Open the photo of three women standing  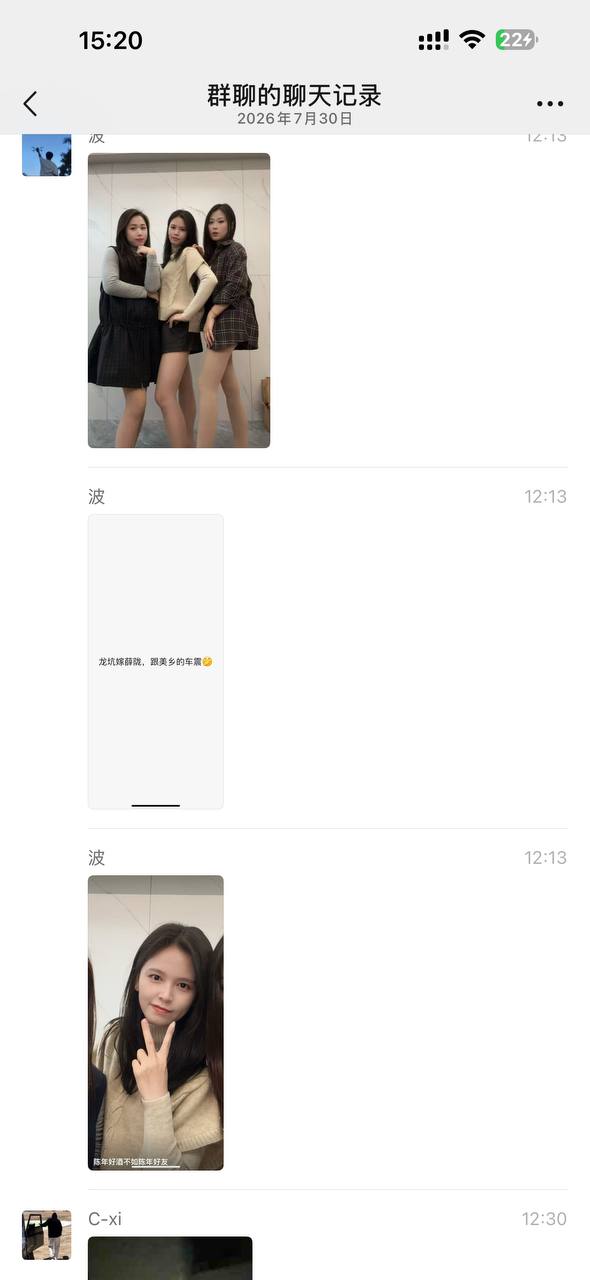179,300
